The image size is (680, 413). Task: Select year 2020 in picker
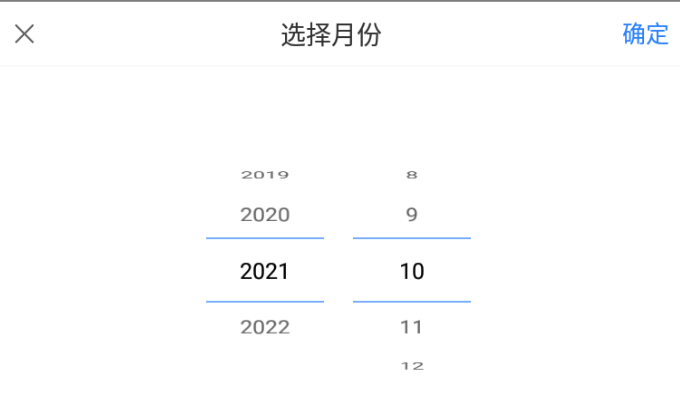tap(265, 214)
